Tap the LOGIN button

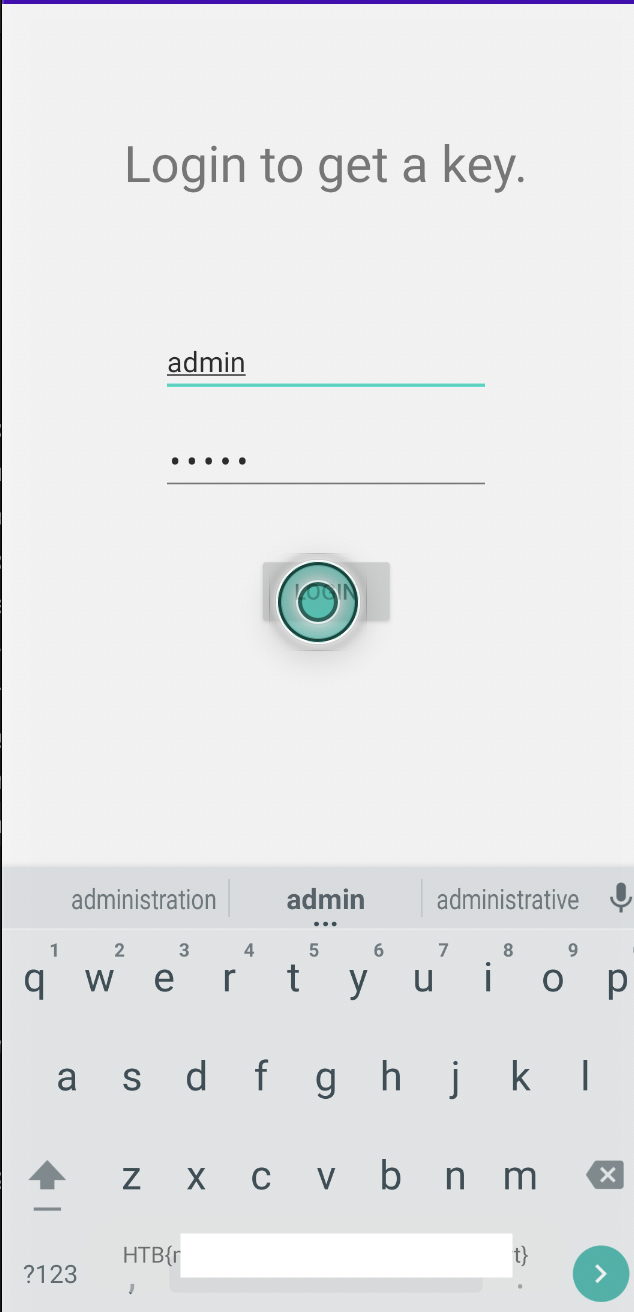pos(326,592)
